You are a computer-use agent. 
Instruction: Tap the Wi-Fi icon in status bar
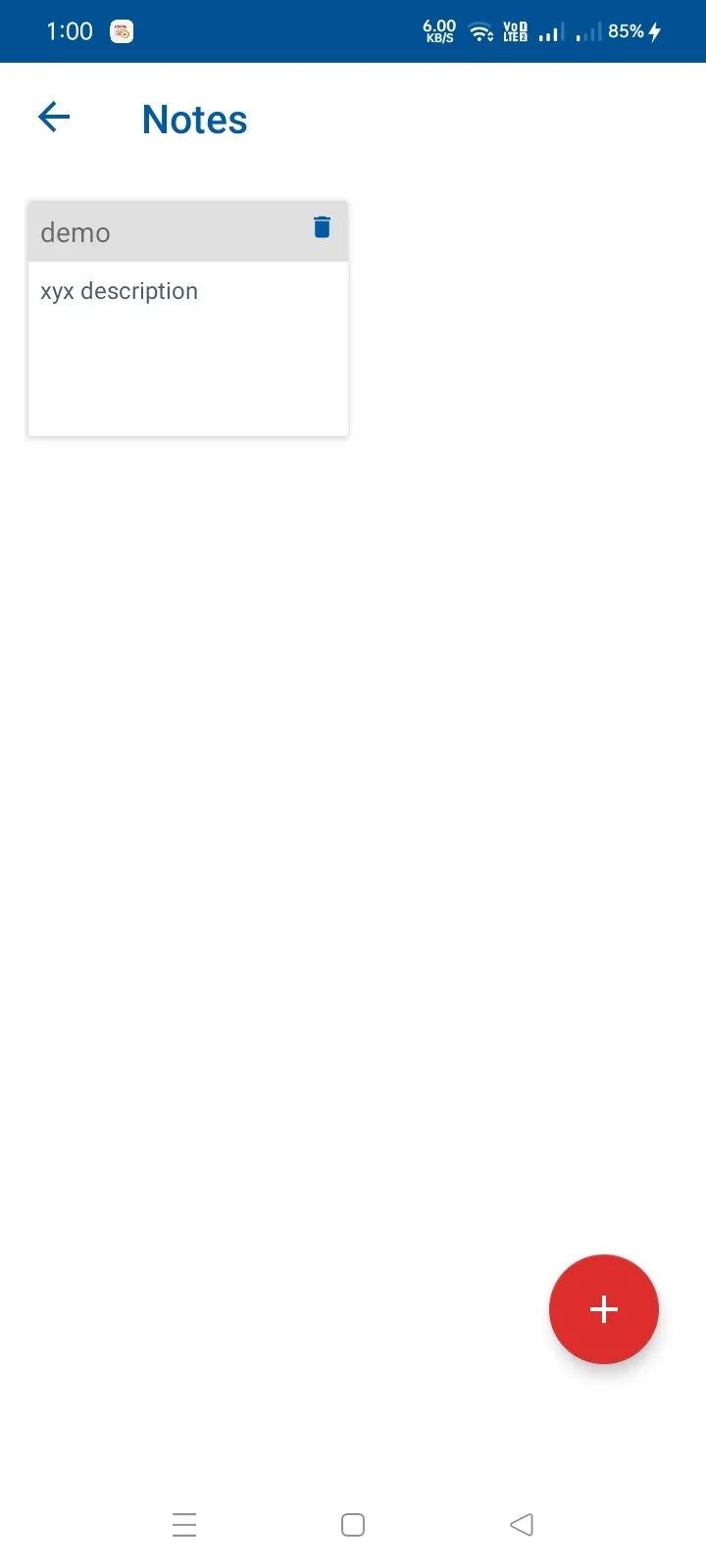coord(479,30)
